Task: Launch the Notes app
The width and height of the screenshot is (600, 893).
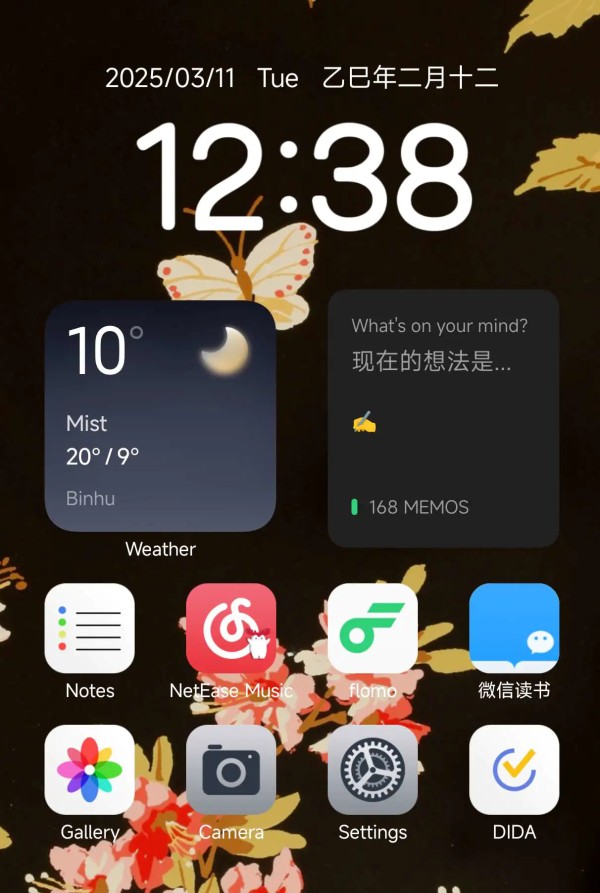Action: [x=90, y=628]
